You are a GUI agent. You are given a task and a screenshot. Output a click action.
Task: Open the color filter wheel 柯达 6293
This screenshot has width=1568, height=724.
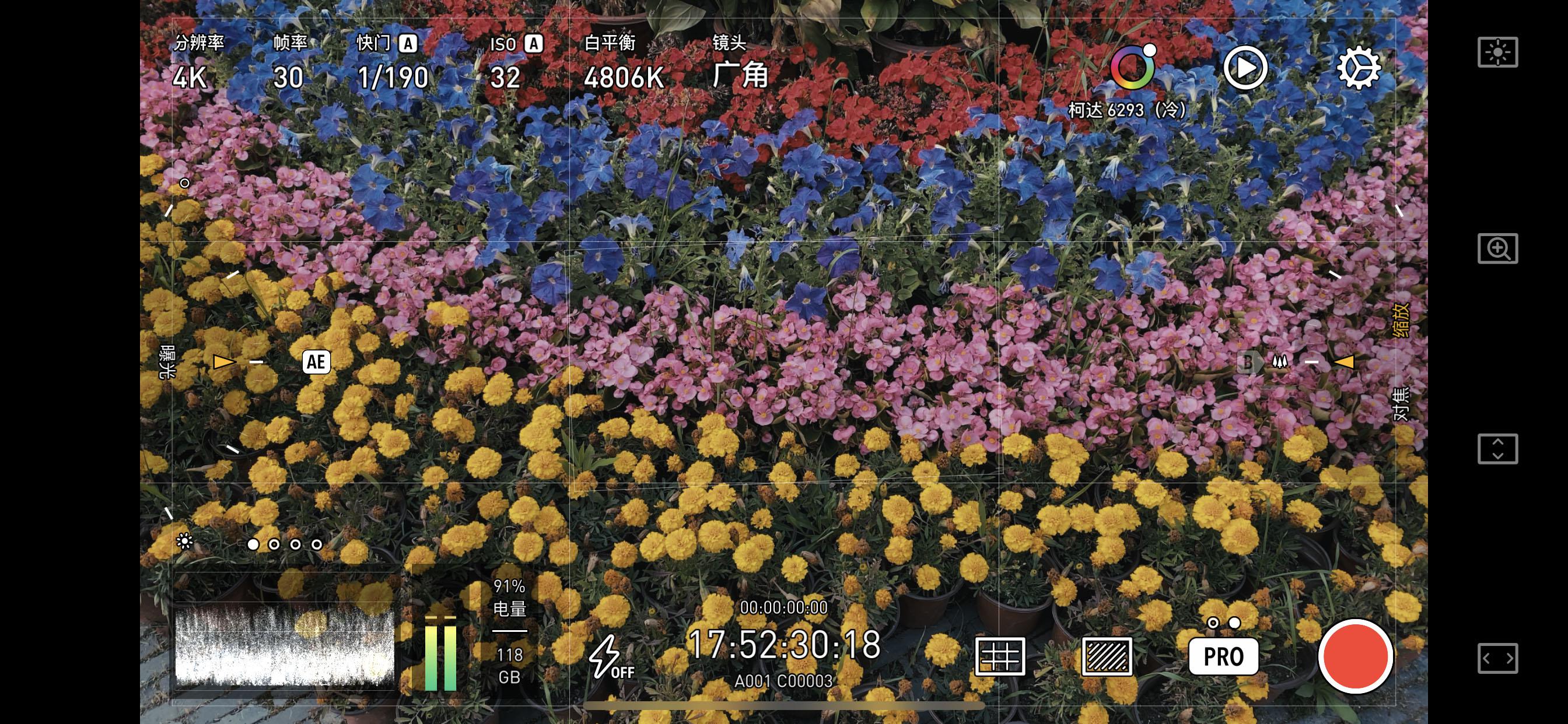1132,68
